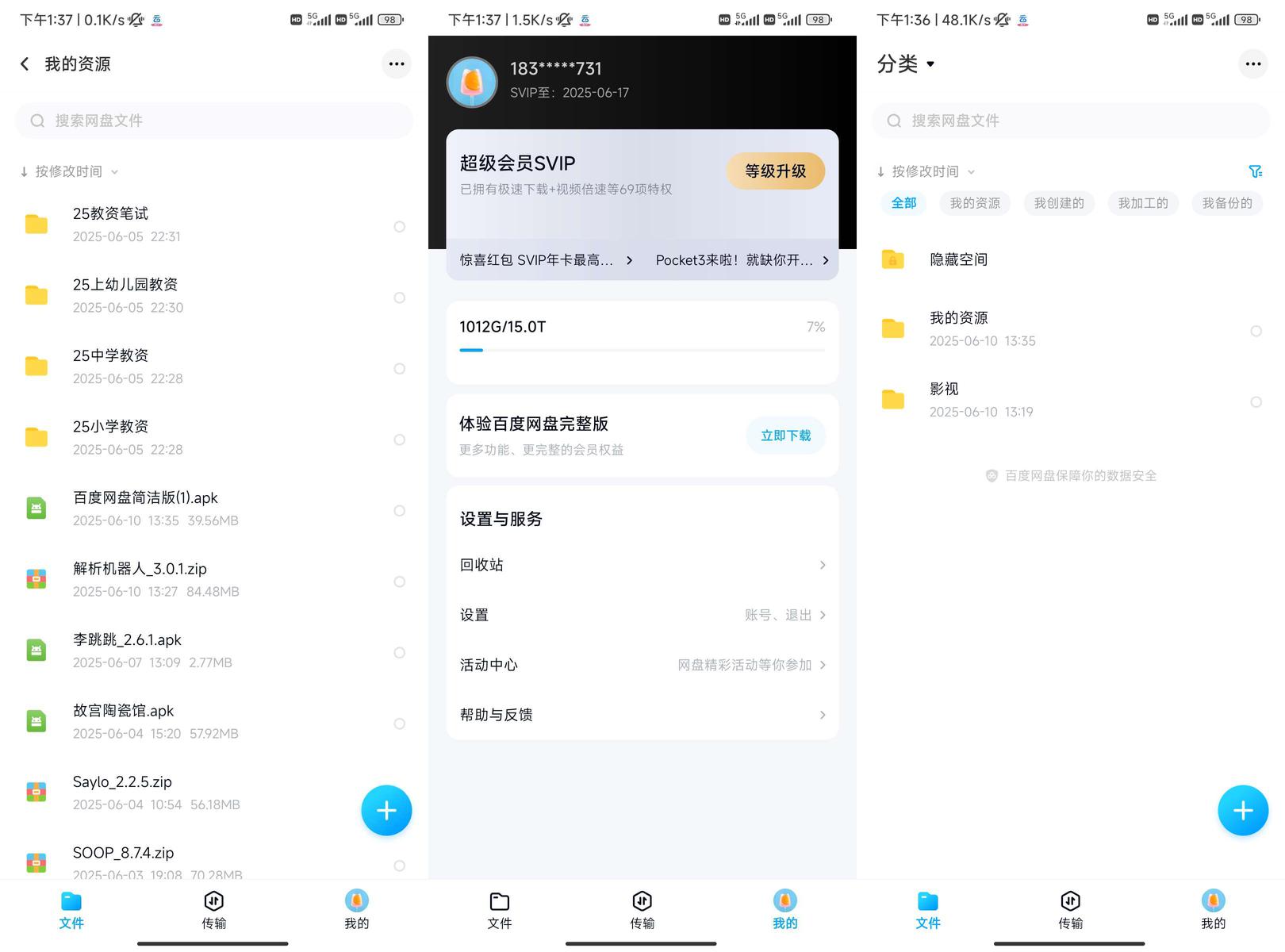Image resolution: width=1285 pixels, height=952 pixels.
Task: Expand the 分类 dropdown
Action: pos(906,64)
